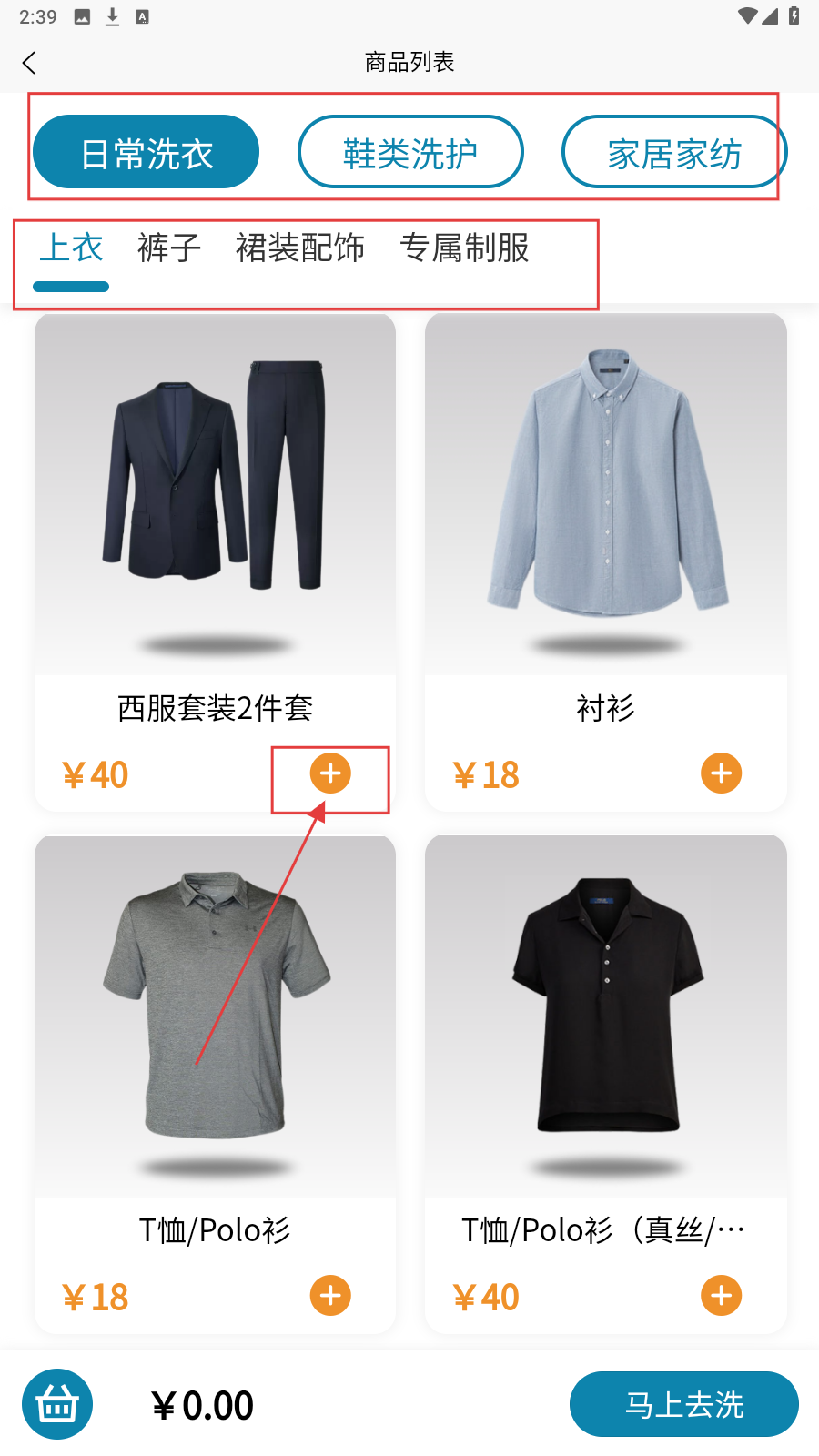Select the 上衣 tab
The height and width of the screenshot is (1456, 819).
[71, 248]
